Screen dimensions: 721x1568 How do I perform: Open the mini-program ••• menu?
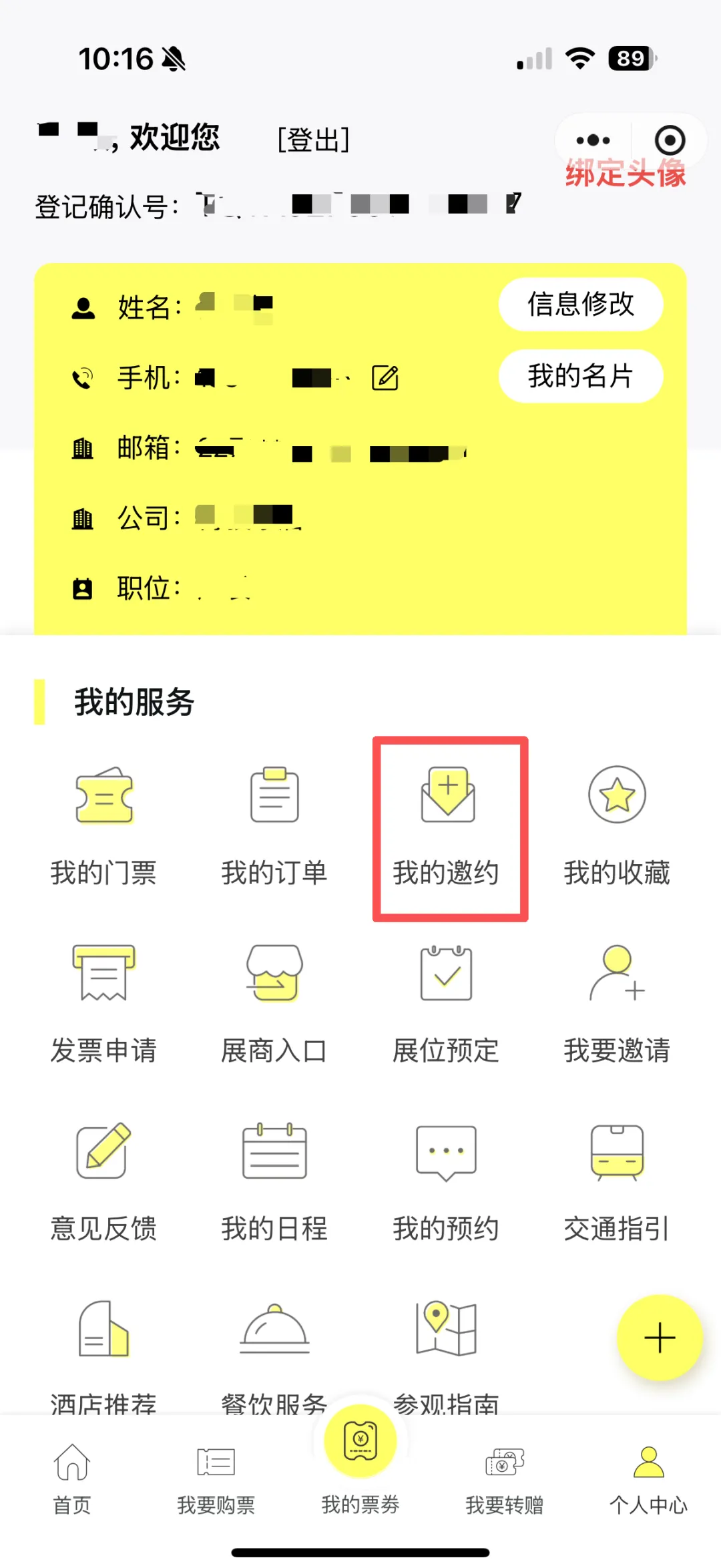[591, 140]
